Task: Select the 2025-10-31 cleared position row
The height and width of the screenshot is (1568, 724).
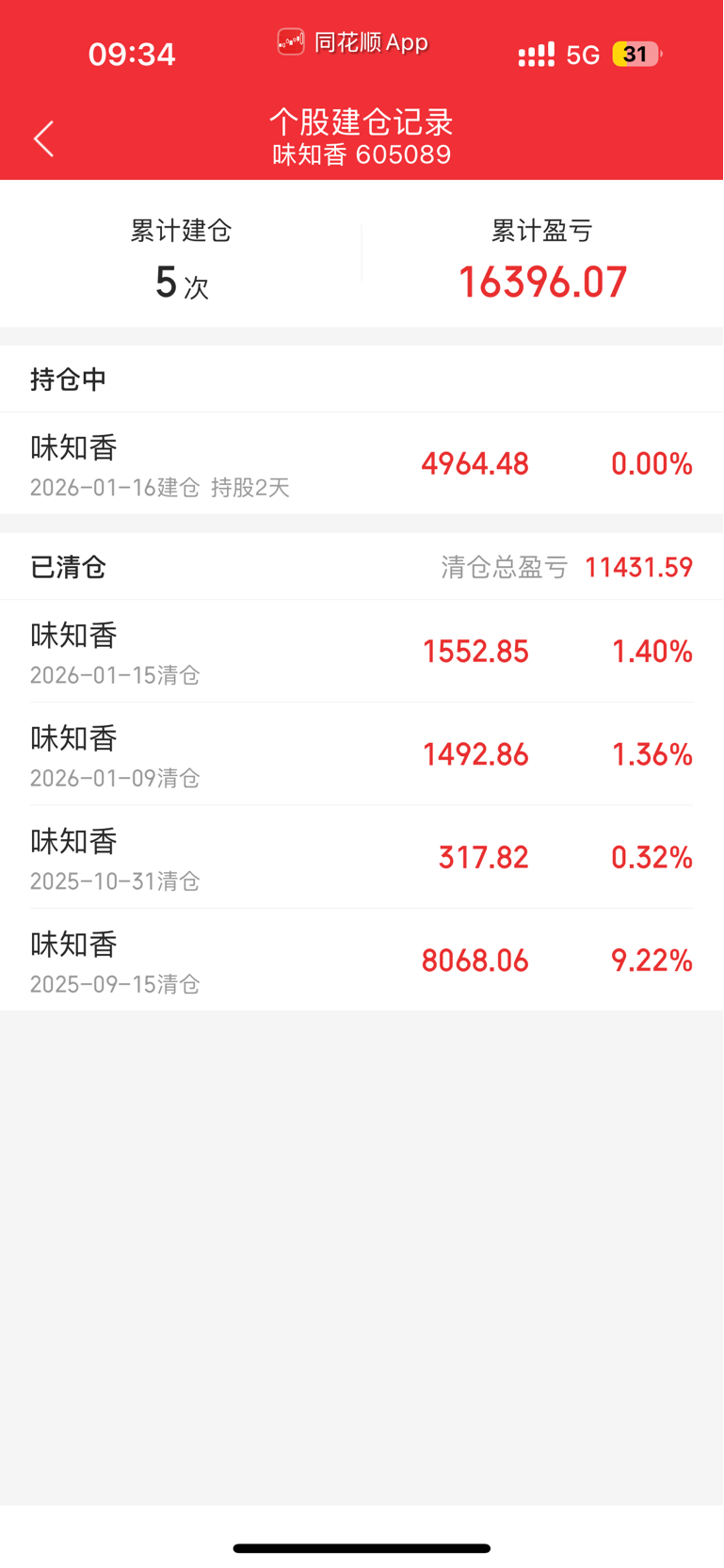Action: [x=362, y=857]
